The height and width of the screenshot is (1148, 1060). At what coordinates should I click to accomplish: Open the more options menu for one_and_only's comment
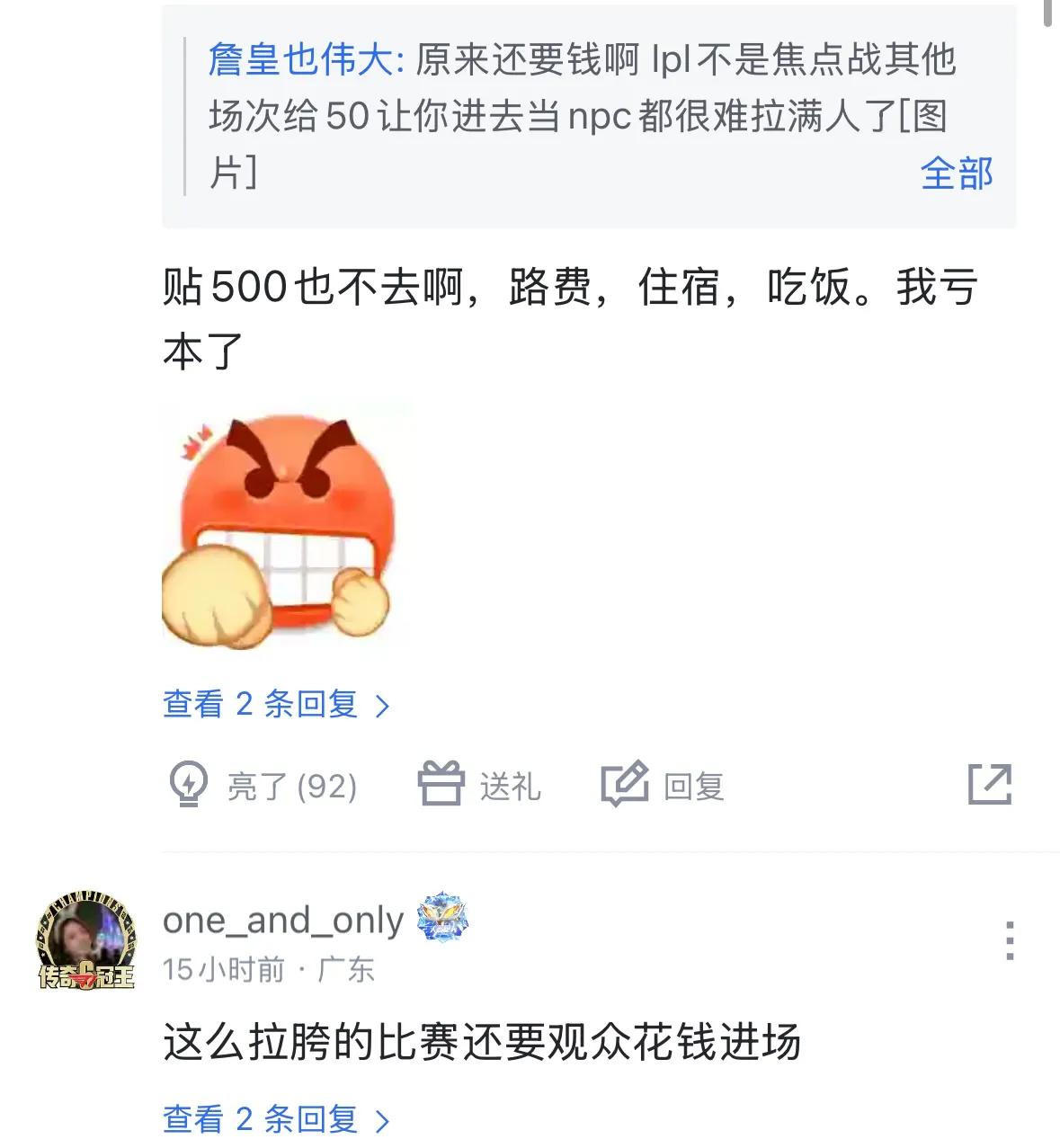(x=1010, y=940)
